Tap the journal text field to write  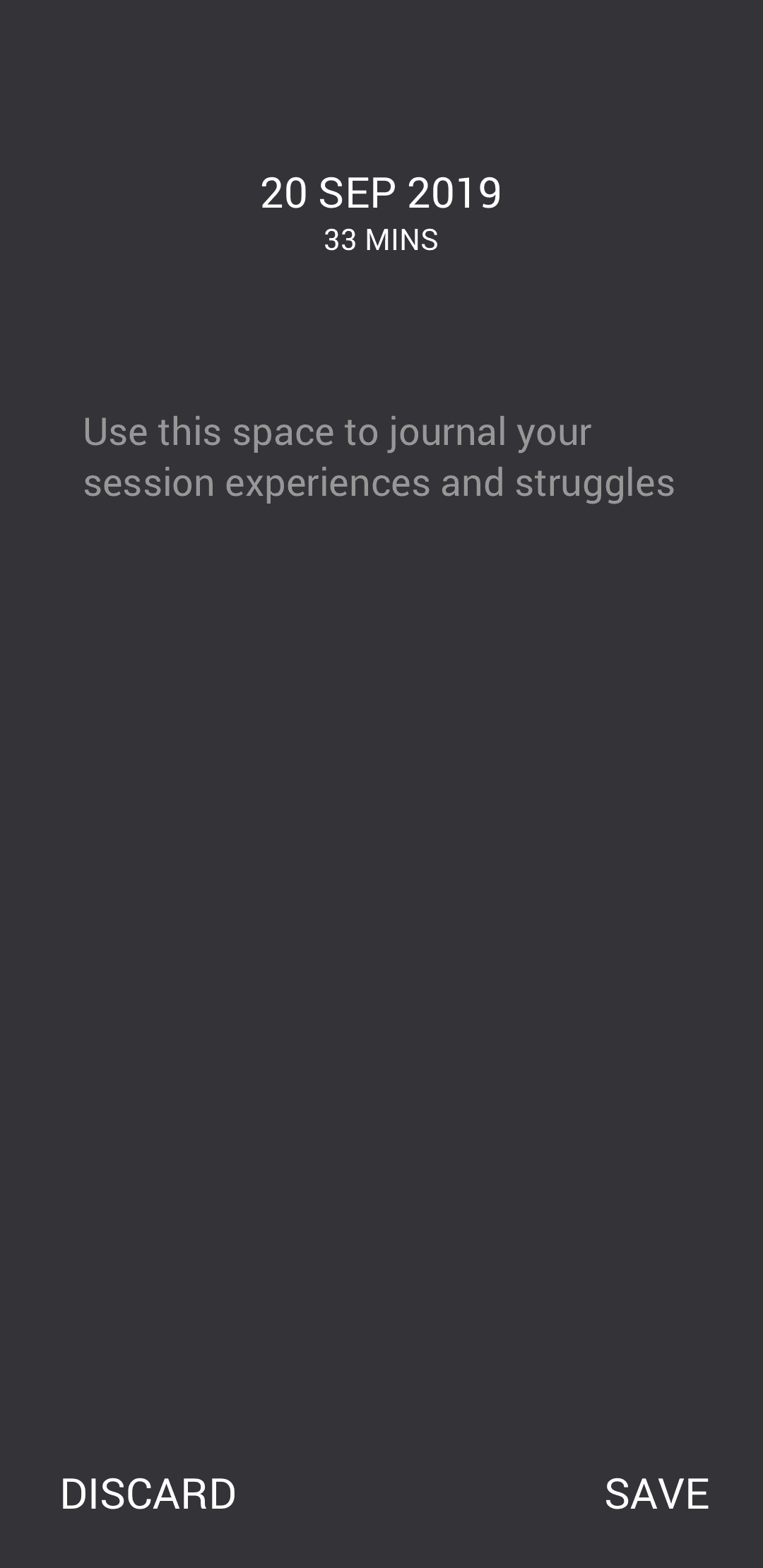379,458
